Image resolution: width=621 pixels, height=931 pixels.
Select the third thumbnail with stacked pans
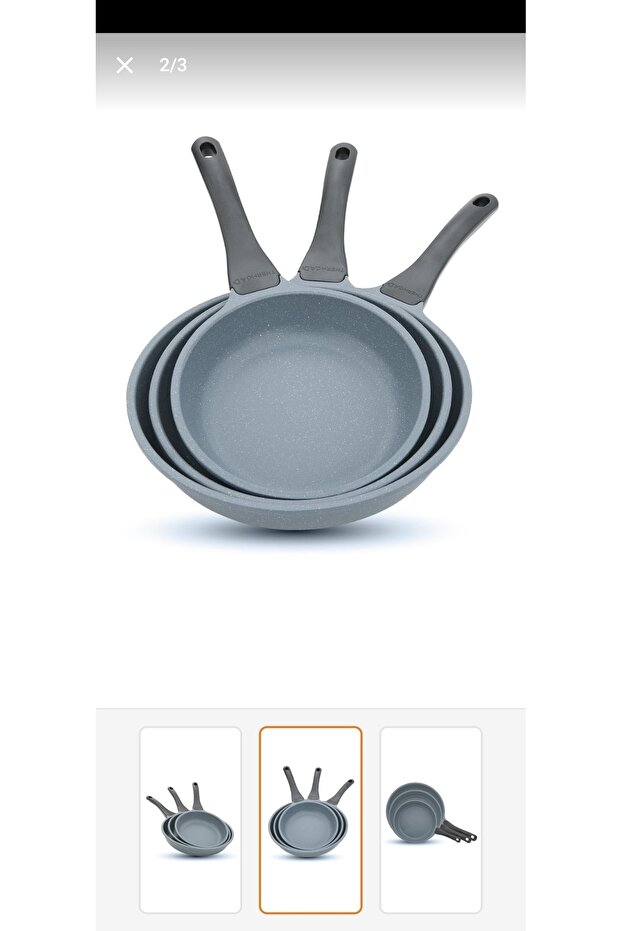coord(430,819)
